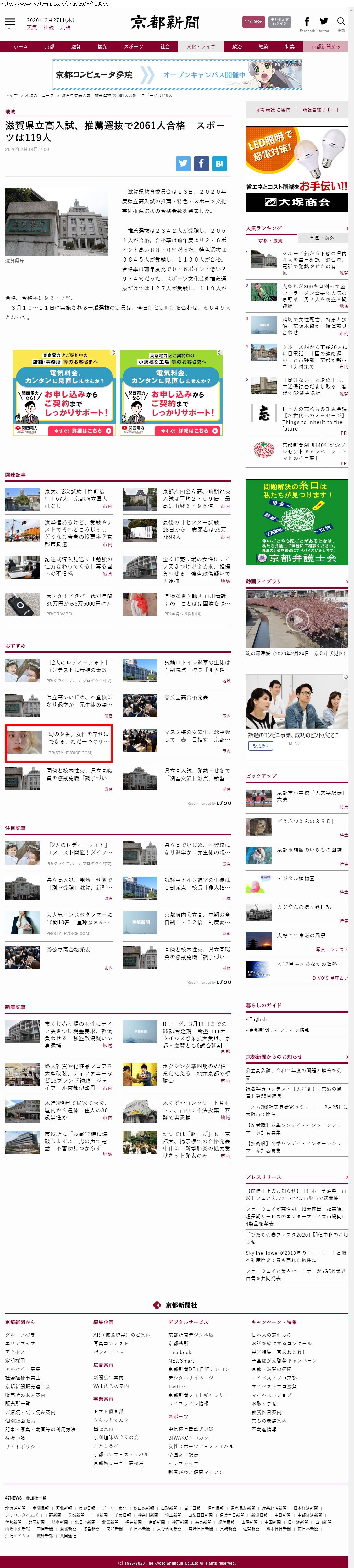Select the 全国・海外 ranking tab

point(322,238)
